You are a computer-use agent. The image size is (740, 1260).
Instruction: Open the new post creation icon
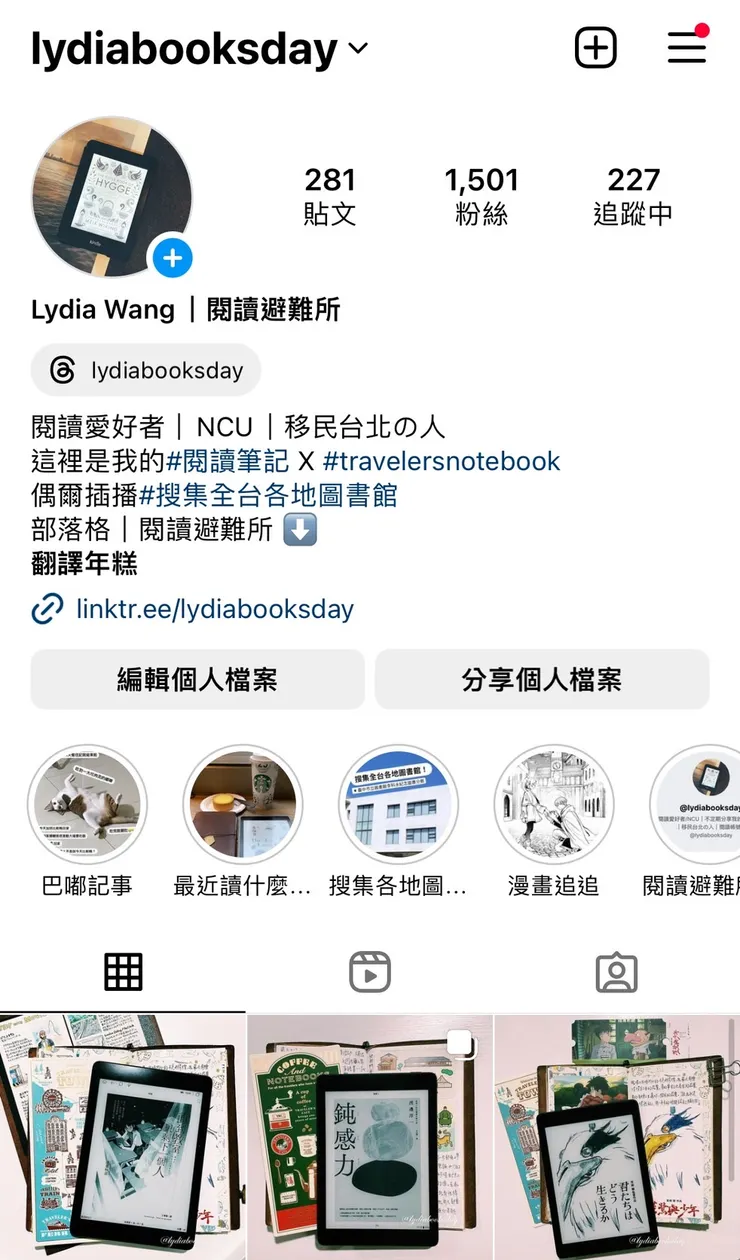coord(596,46)
